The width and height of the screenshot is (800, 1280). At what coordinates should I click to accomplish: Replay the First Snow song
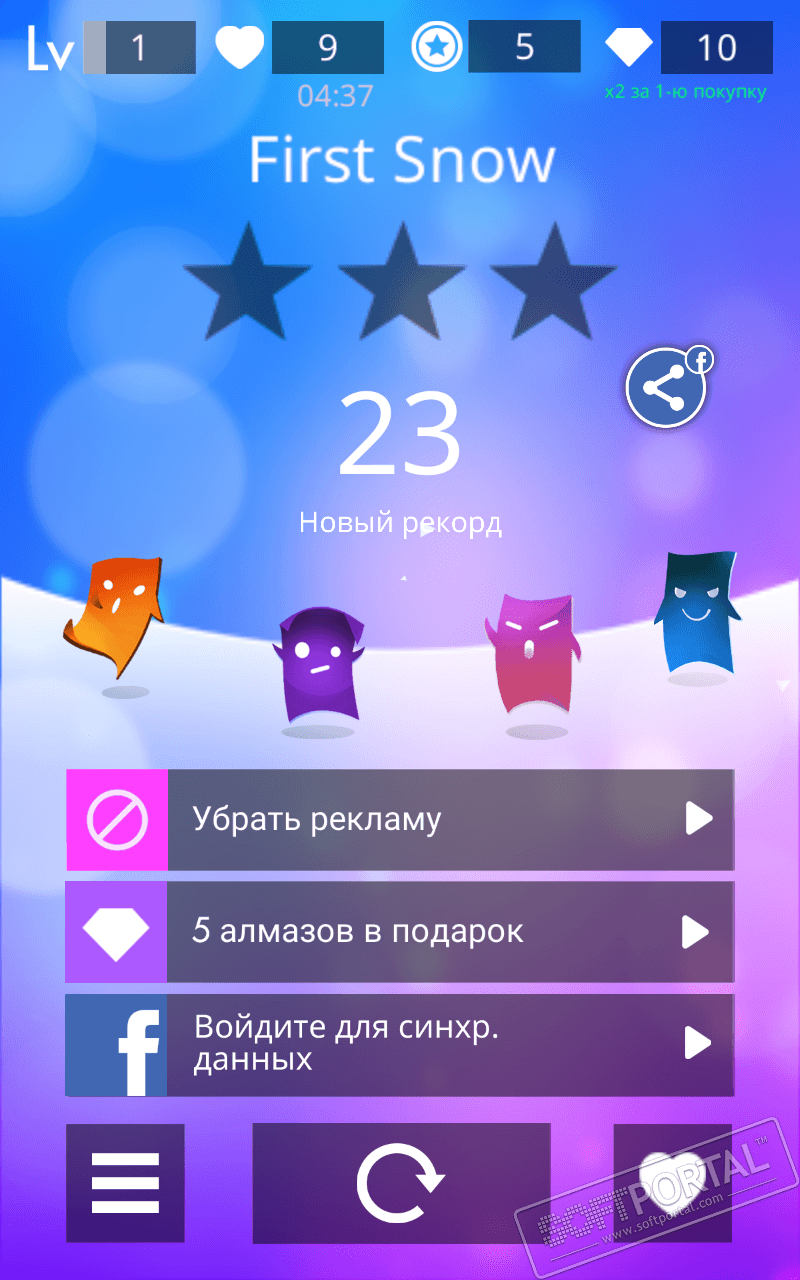(x=401, y=1183)
